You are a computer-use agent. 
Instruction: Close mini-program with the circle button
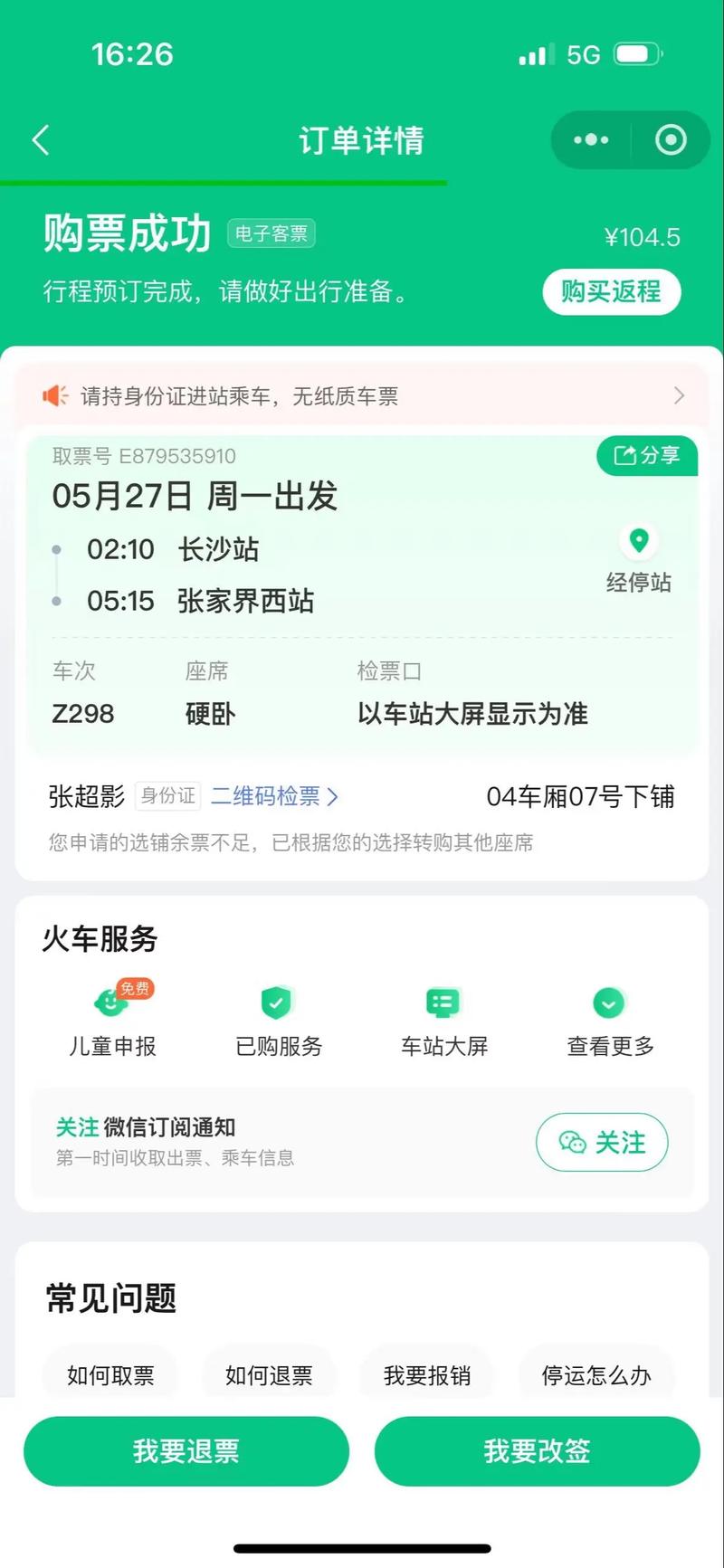670,140
